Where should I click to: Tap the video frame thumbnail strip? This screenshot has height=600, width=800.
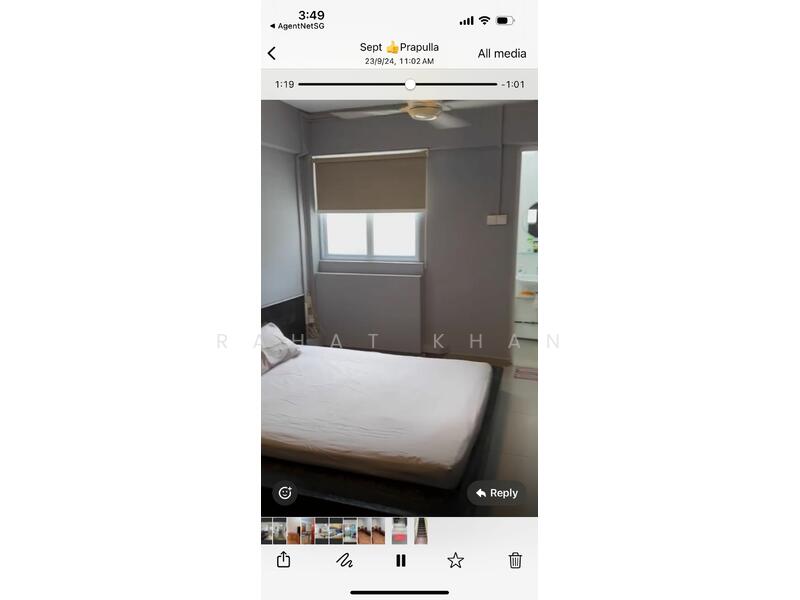point(345,531)
